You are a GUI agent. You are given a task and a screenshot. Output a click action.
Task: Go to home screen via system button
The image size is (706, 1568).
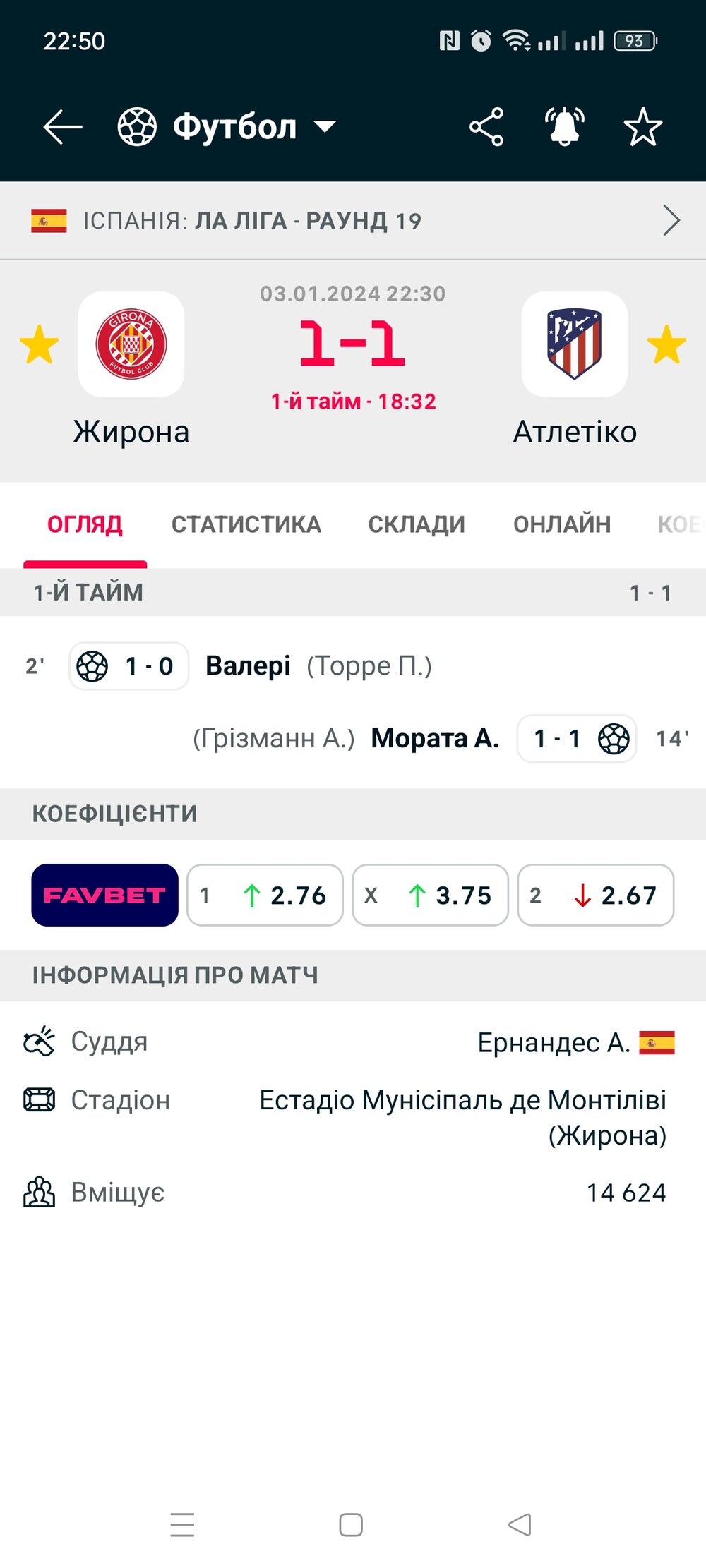(351, 1525)
